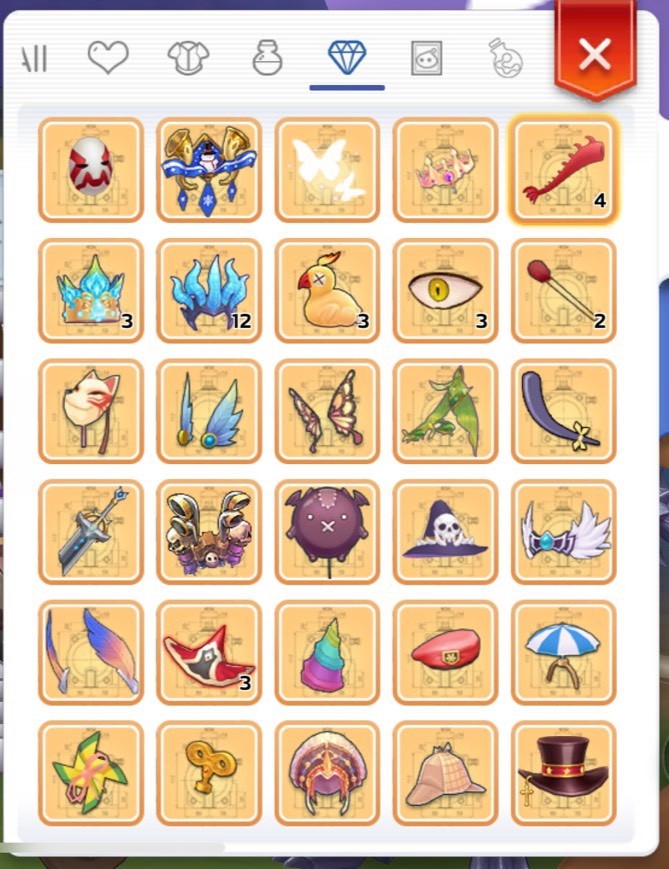The height and width of the screenshot is (869, 669).
Task: Switch to the heart favorites tab
Action: point(108,58)
